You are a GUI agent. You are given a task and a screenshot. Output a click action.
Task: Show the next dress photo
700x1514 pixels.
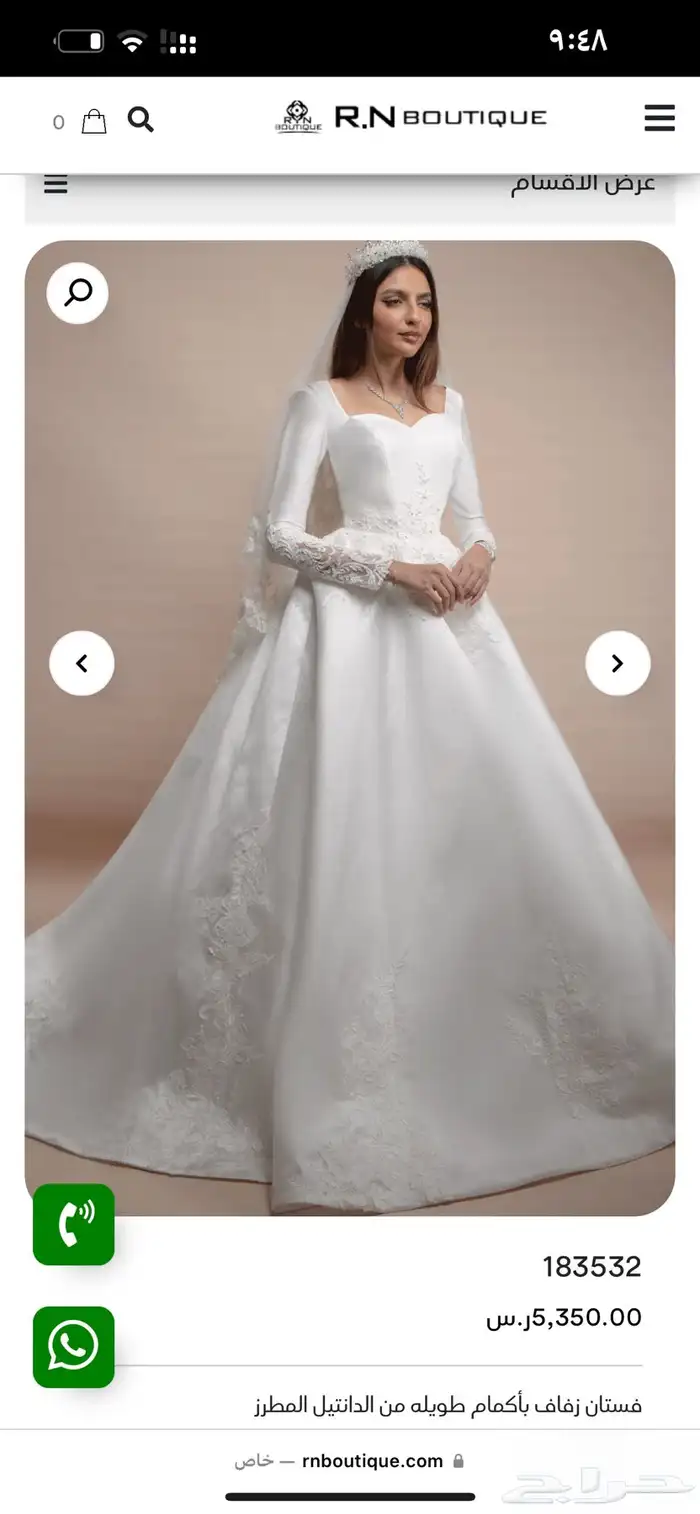617,663
